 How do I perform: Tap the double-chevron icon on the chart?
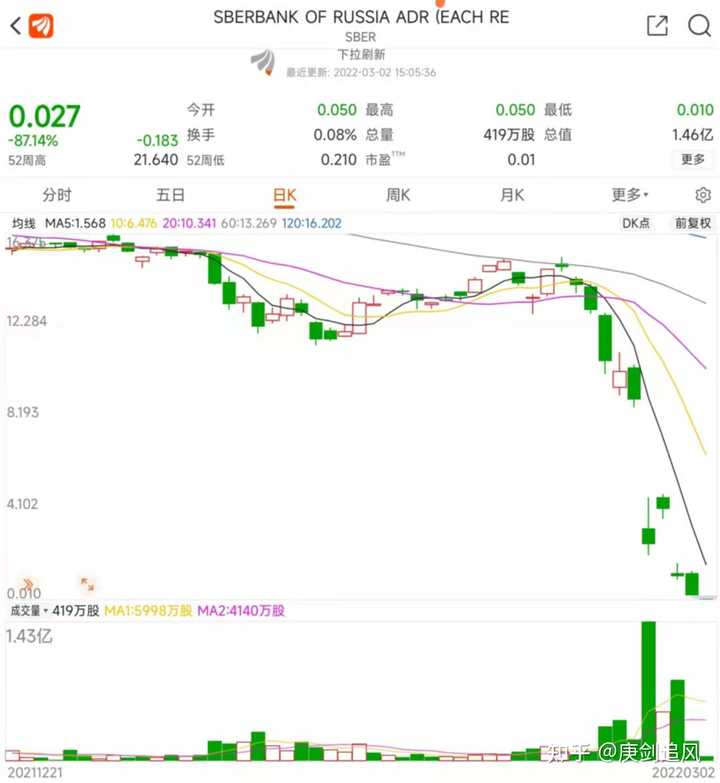(28, 584)
